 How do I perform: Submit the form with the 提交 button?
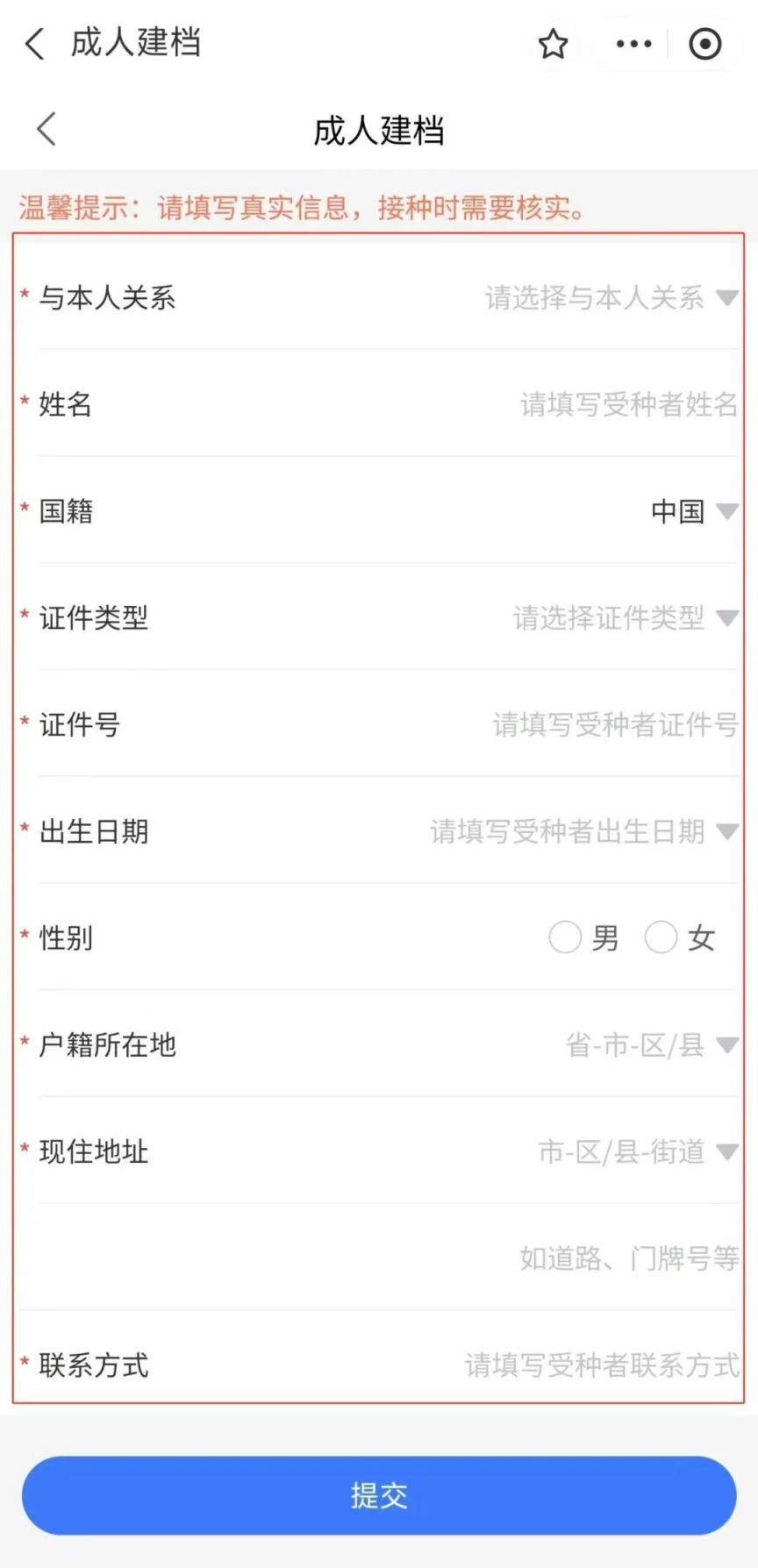coord(379,1495)
